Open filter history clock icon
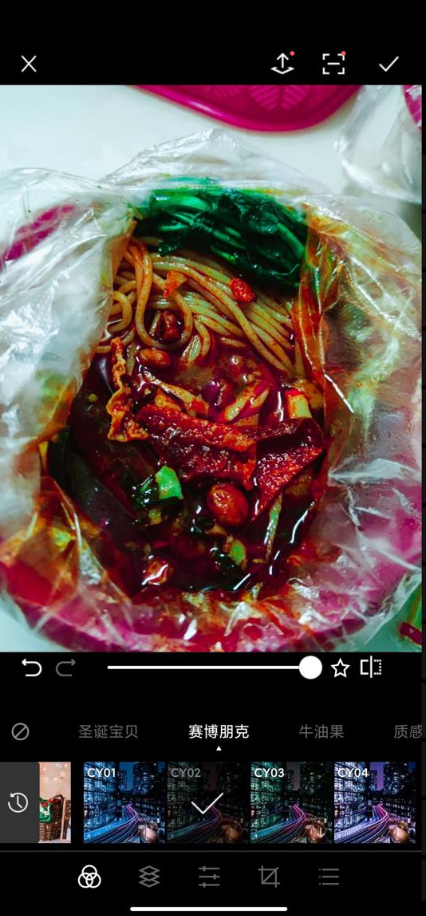Viewport: 426px width, 916px height. tap(18, 803)
